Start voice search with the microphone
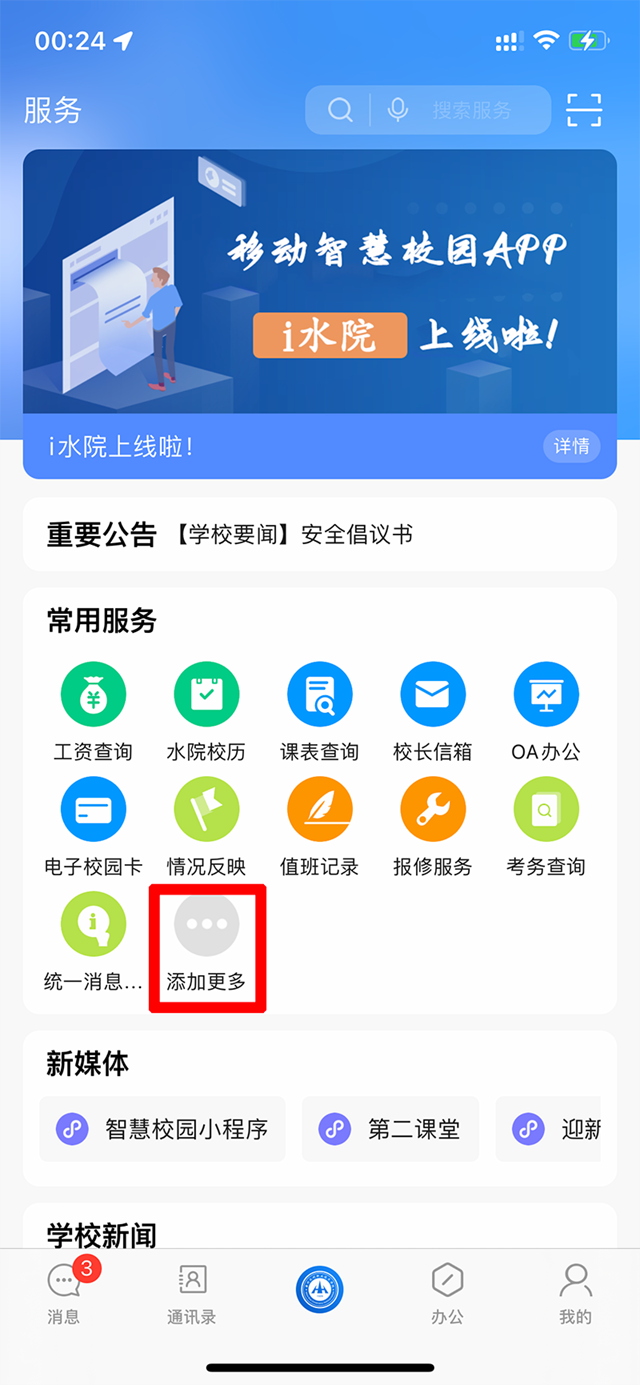 pos(397,110)
